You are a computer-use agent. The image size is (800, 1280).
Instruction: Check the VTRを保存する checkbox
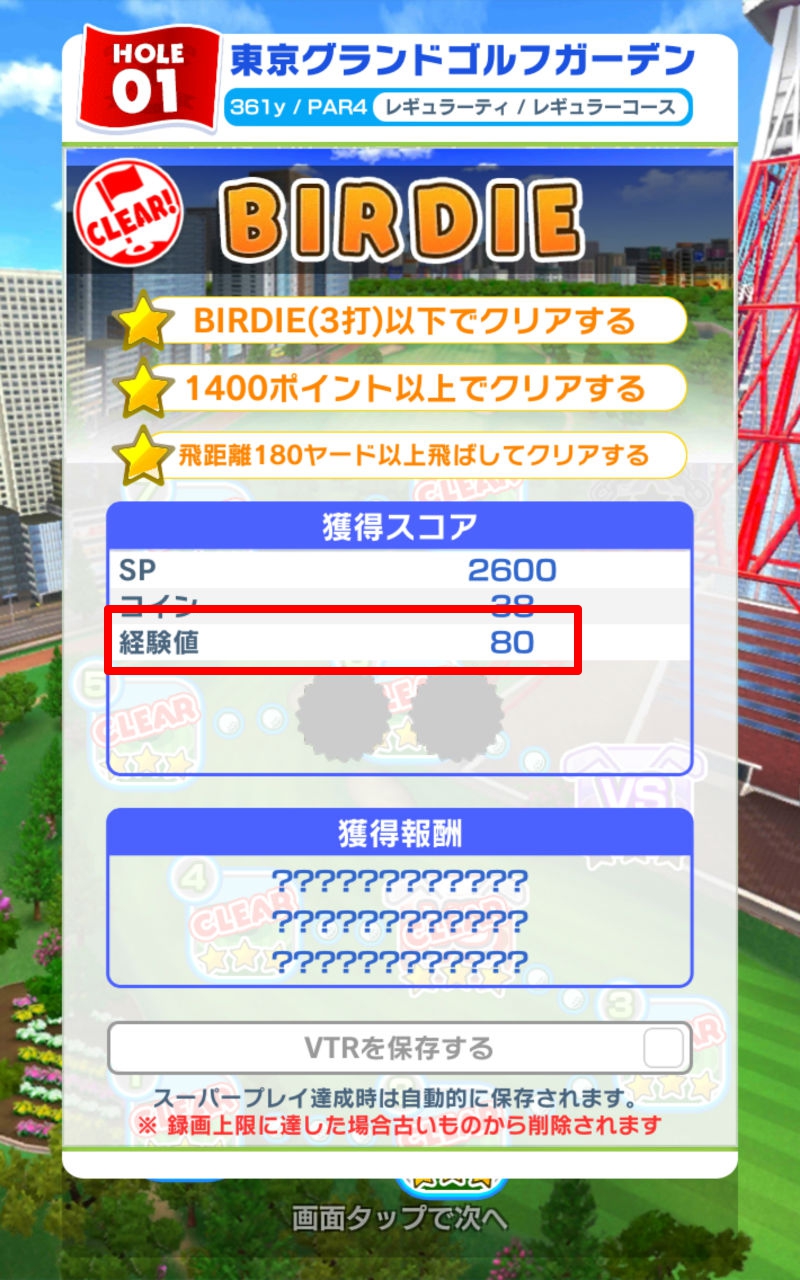tap(664, 1049)
